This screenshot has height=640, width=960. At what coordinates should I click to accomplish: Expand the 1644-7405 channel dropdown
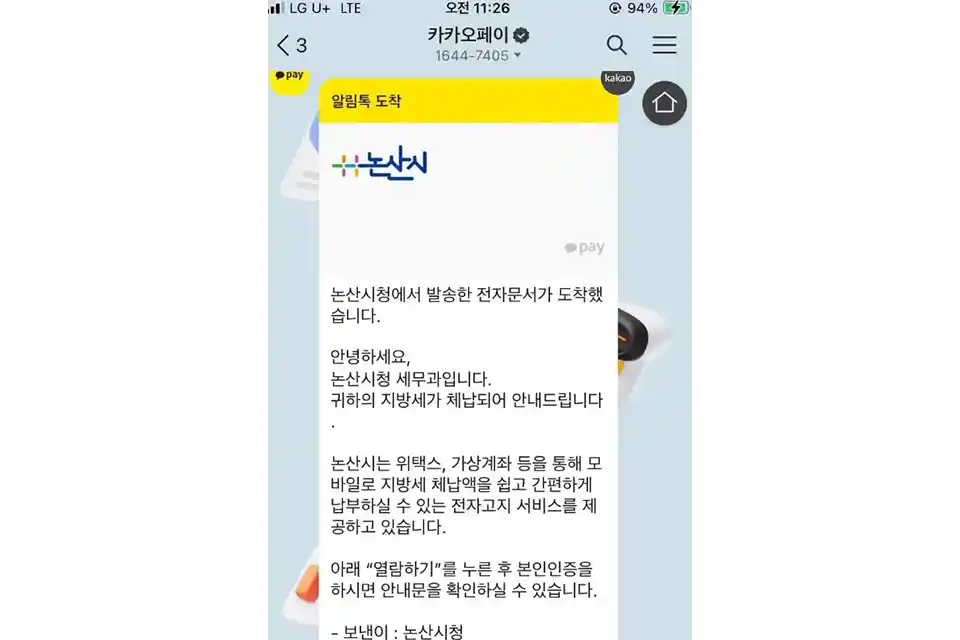point(518,56)
